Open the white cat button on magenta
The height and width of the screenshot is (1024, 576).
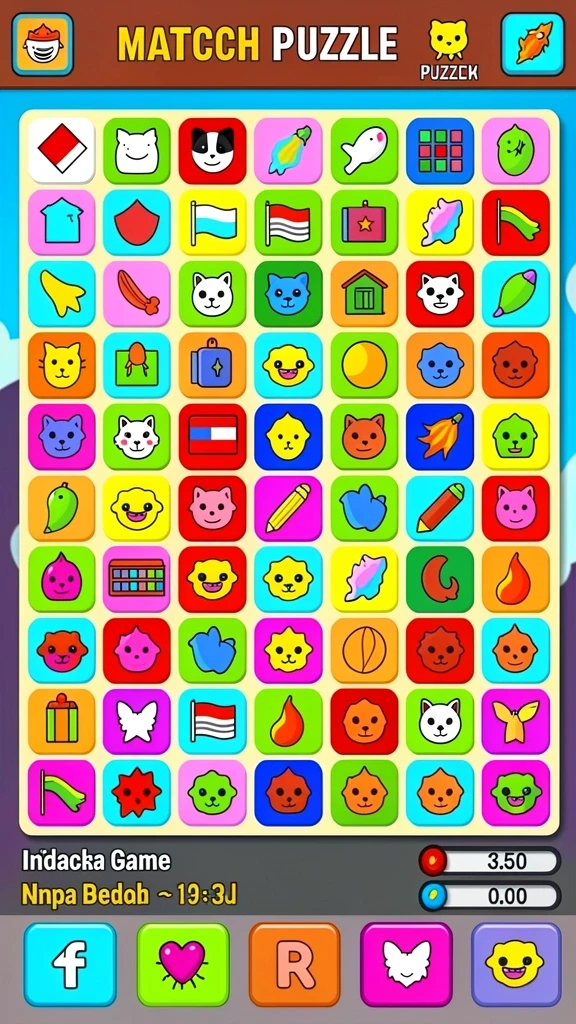point(406,963)
